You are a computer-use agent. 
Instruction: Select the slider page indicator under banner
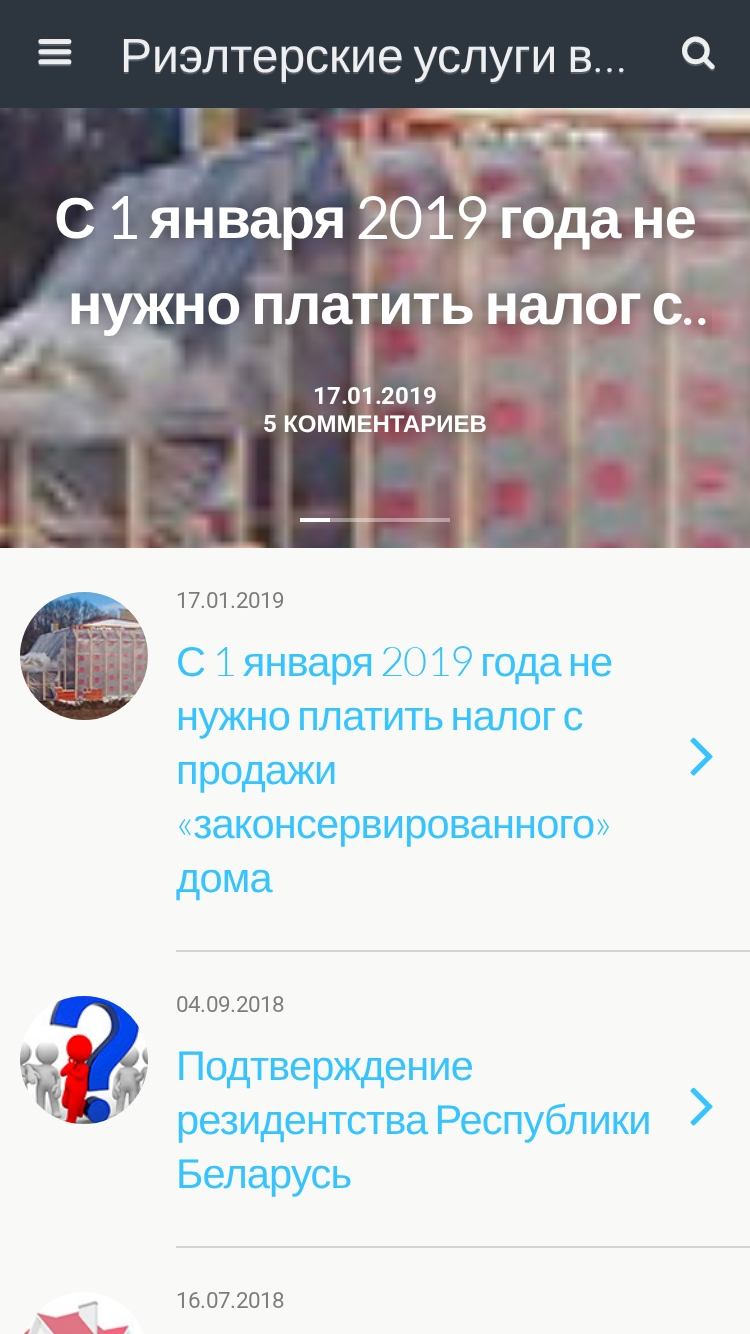tap(375, 520)
